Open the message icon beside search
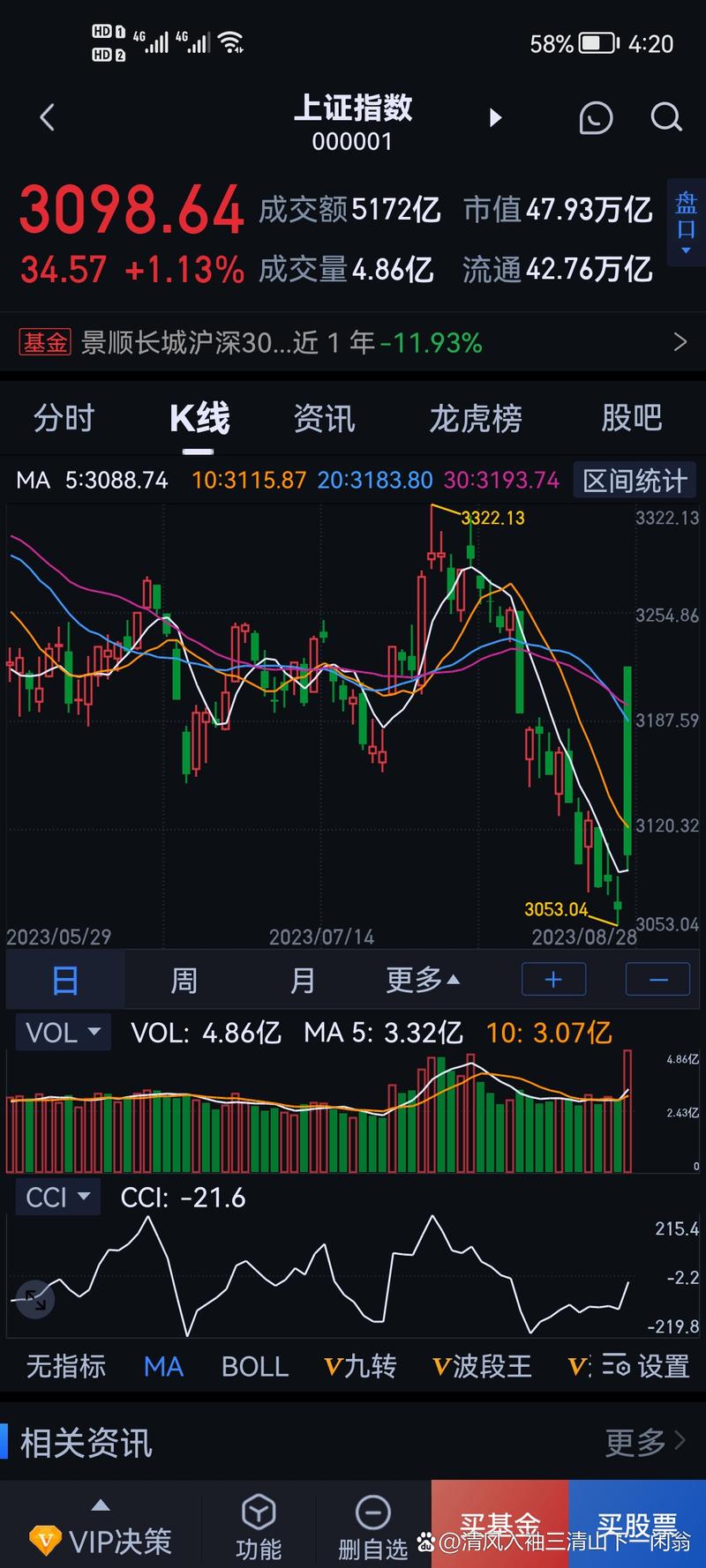706x1568 pixels. [596, 117]
